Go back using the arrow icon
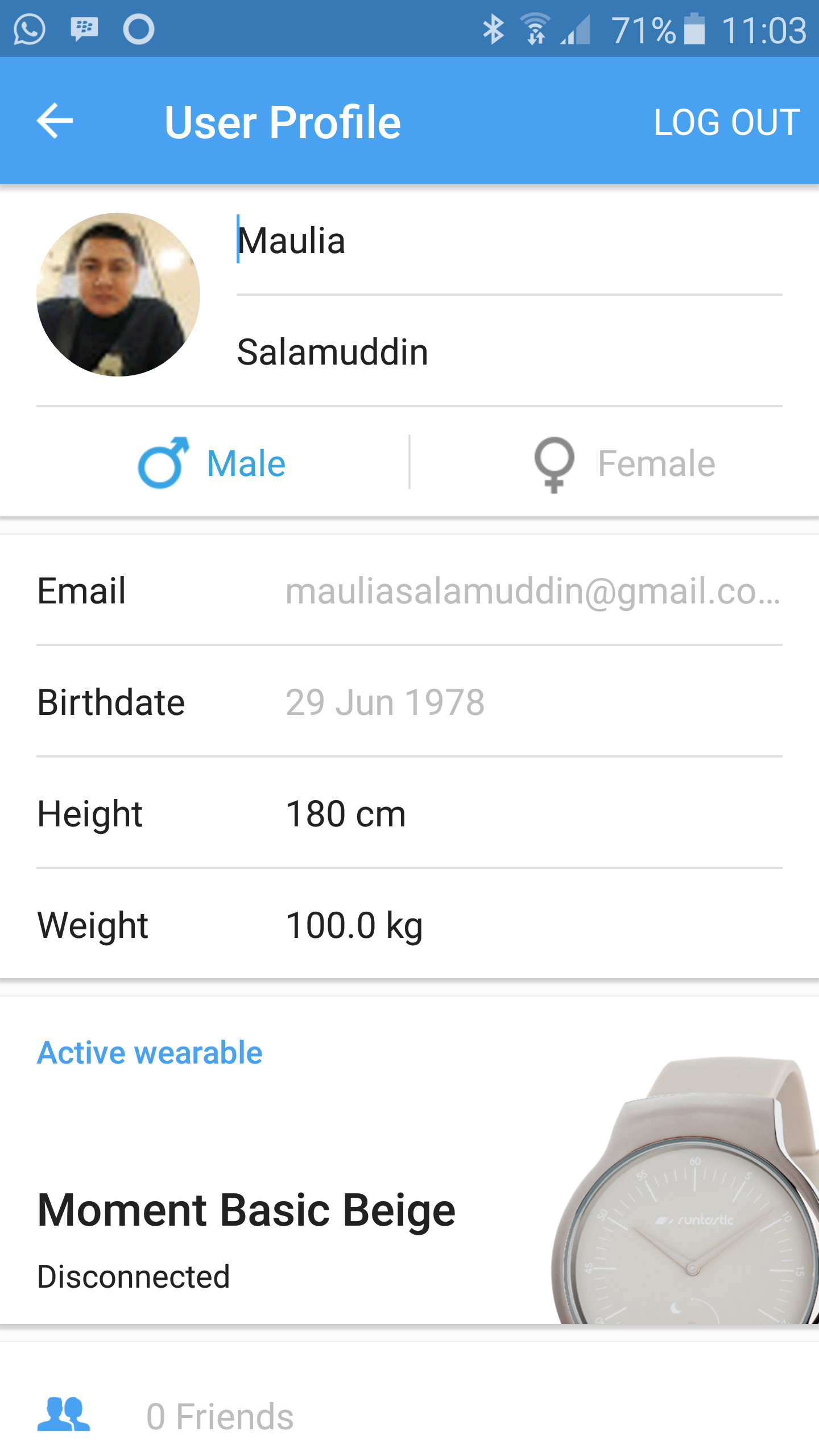 tap(55, 121)
